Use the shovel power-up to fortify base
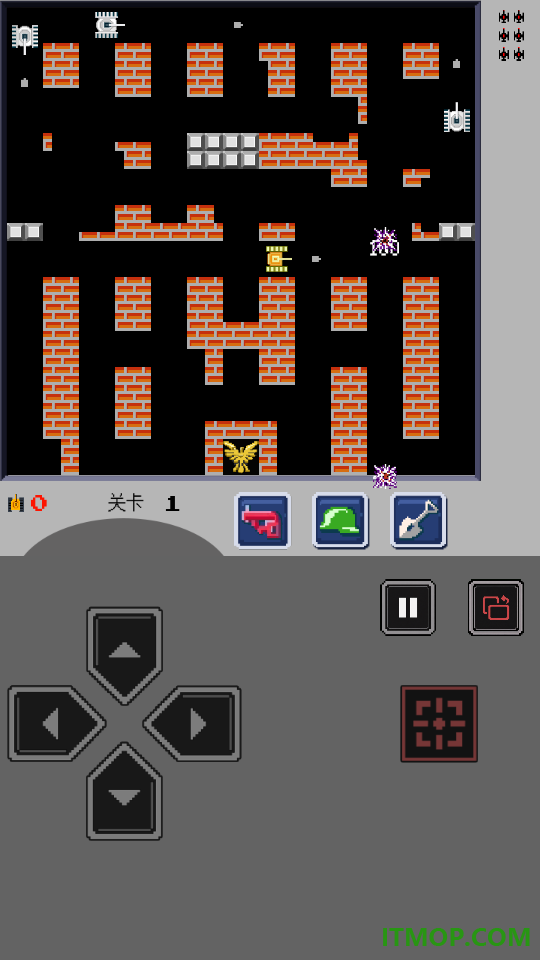Image resolution: width=540 pixels, height=960 pixels. tap(419, 520)
